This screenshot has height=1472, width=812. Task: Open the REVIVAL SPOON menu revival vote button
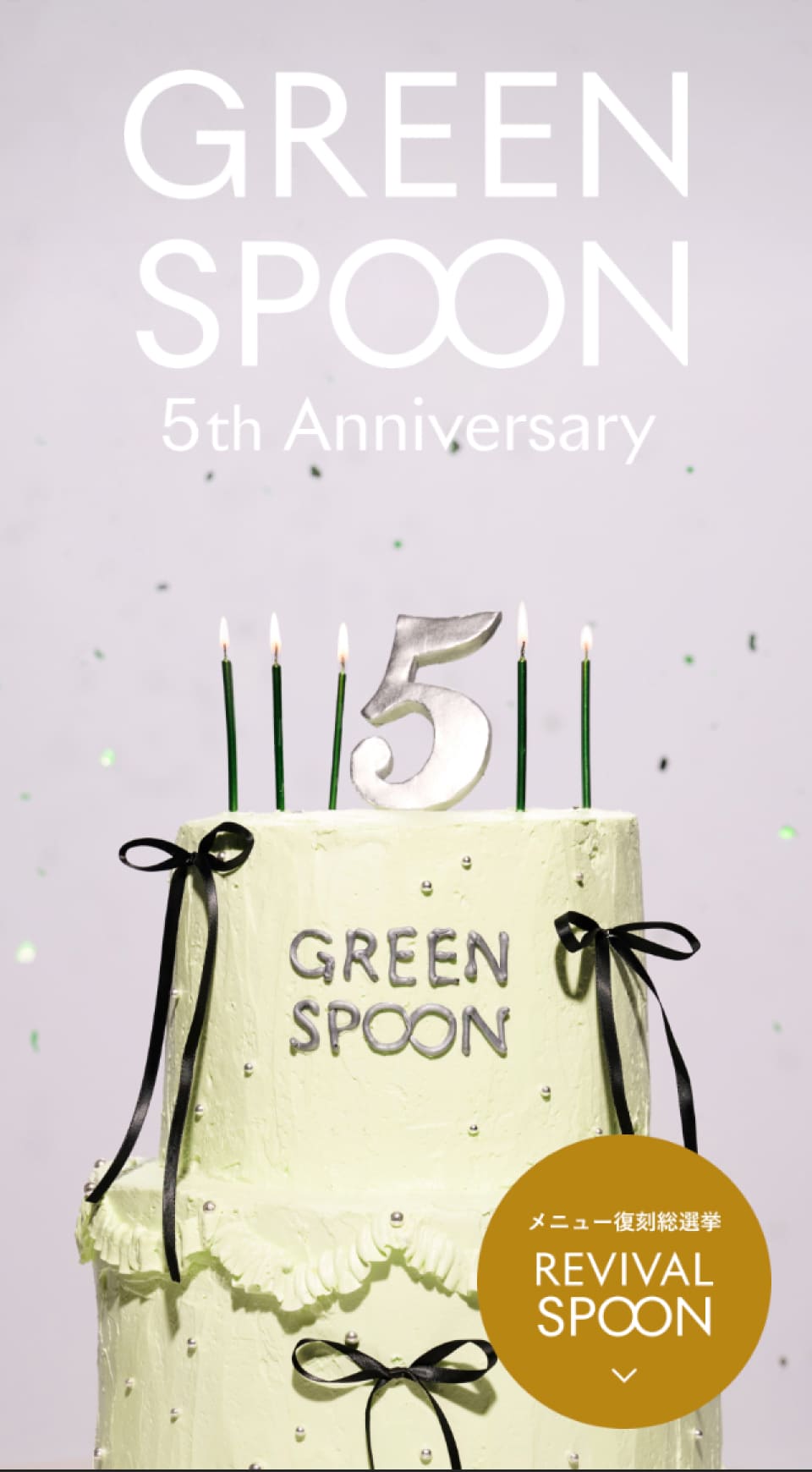623,1292
